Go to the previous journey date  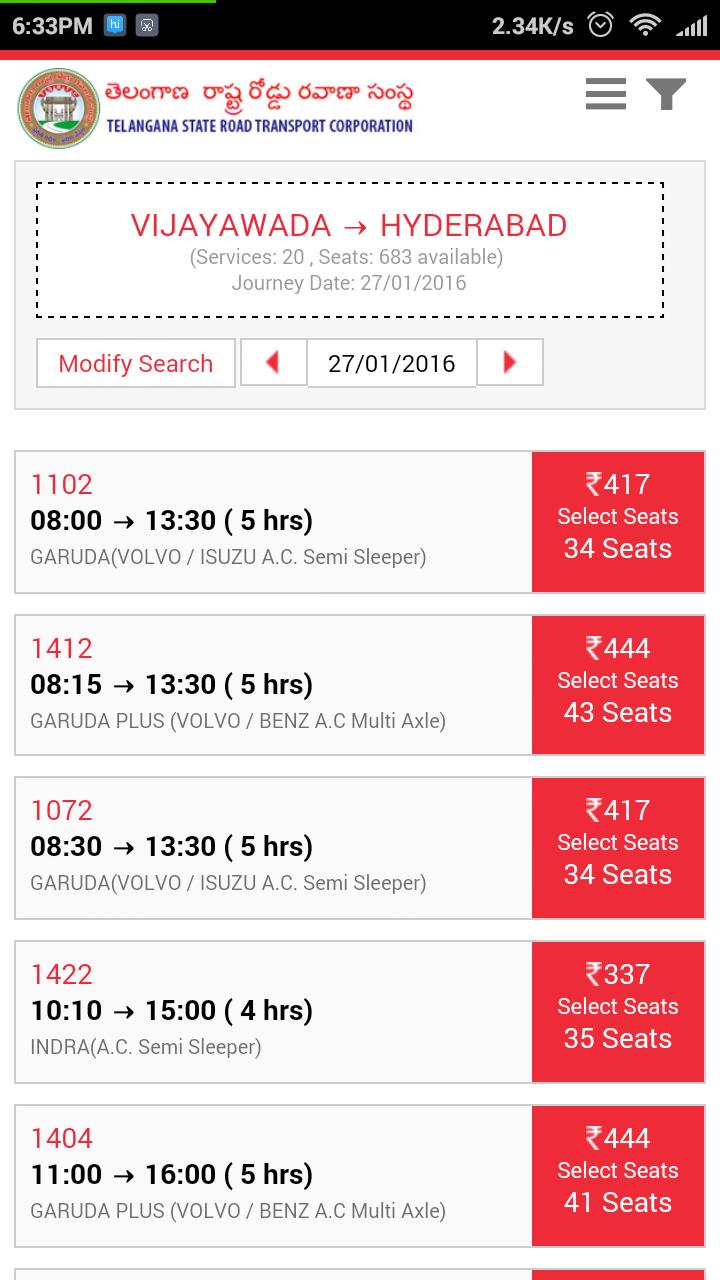point(273,362)
